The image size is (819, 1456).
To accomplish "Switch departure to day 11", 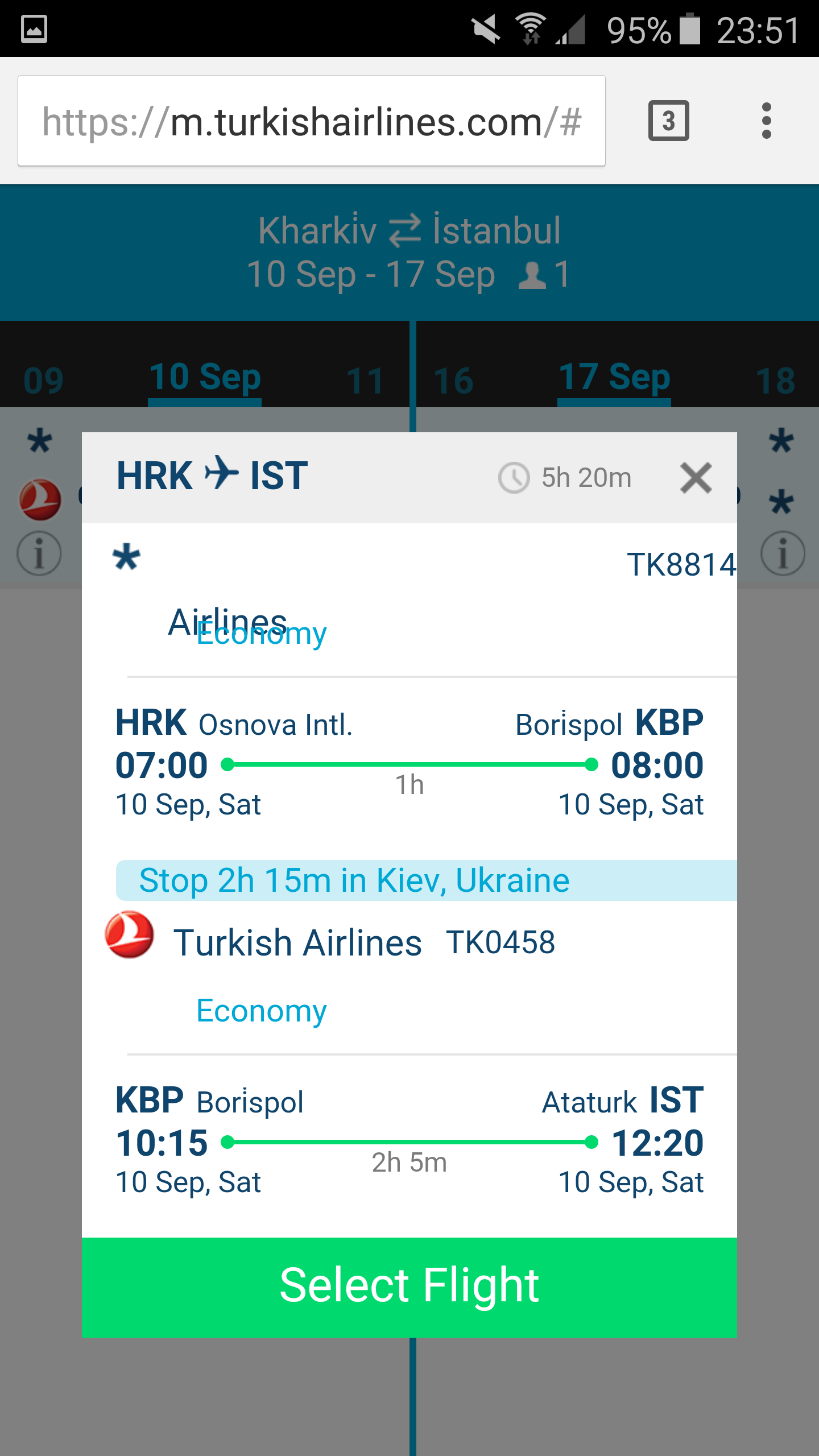I will pos(365,380).
